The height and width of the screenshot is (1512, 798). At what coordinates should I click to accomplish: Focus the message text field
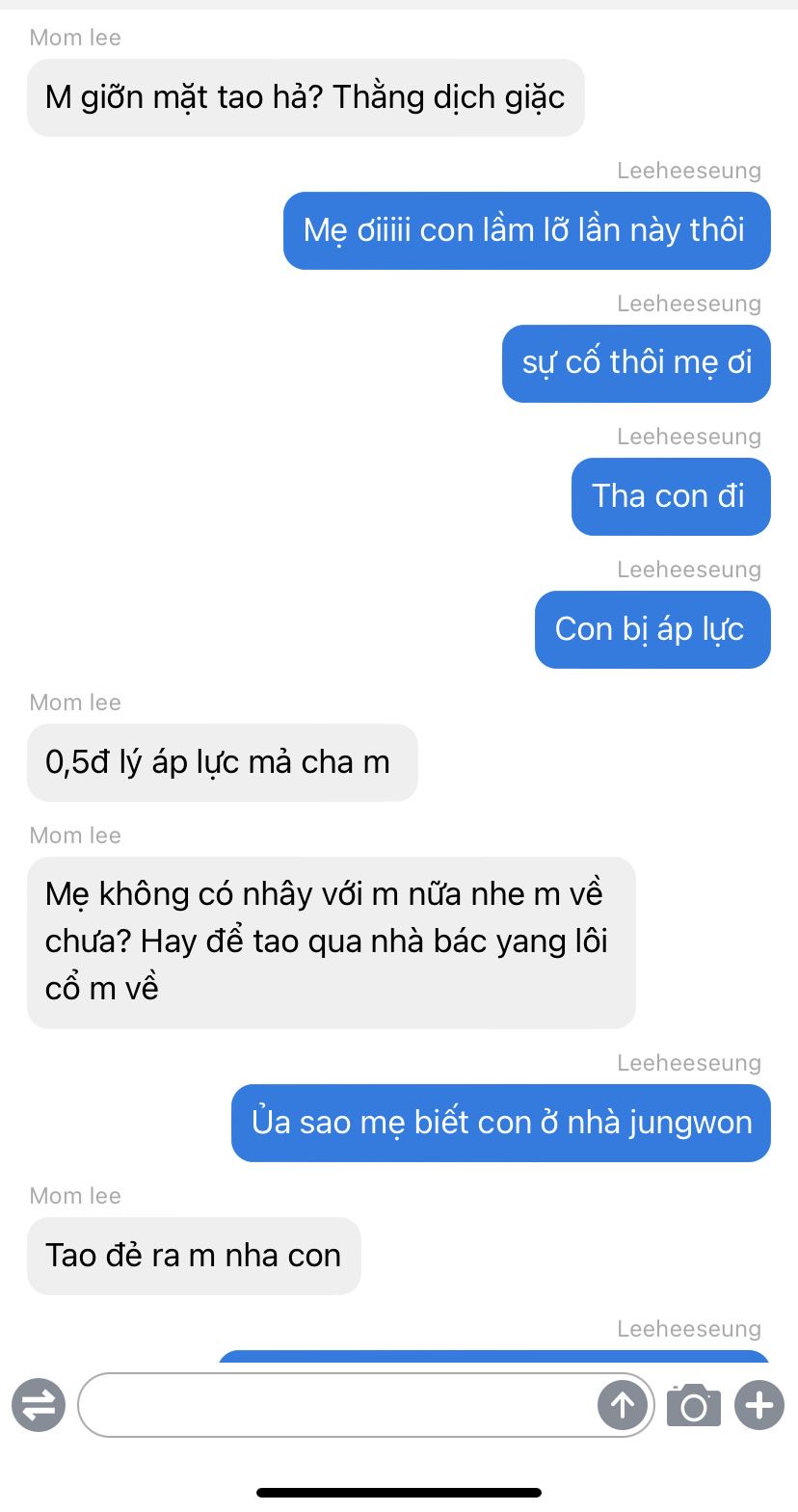tap(337, 1405)
